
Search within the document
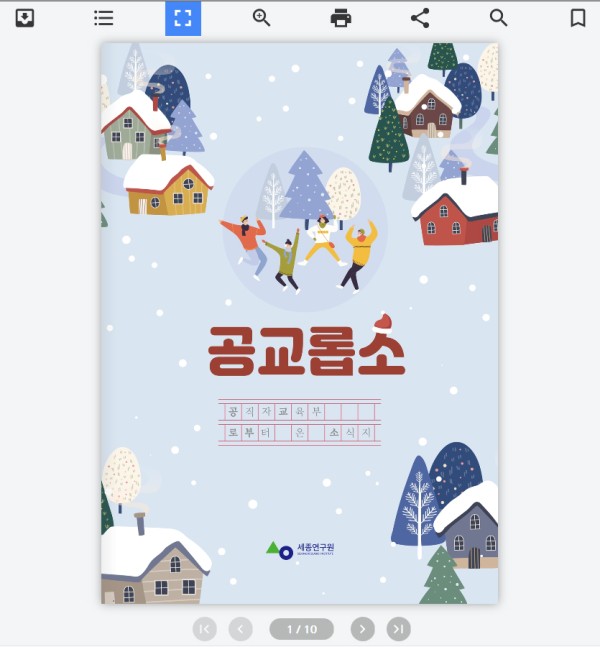[x=498, y=18]
